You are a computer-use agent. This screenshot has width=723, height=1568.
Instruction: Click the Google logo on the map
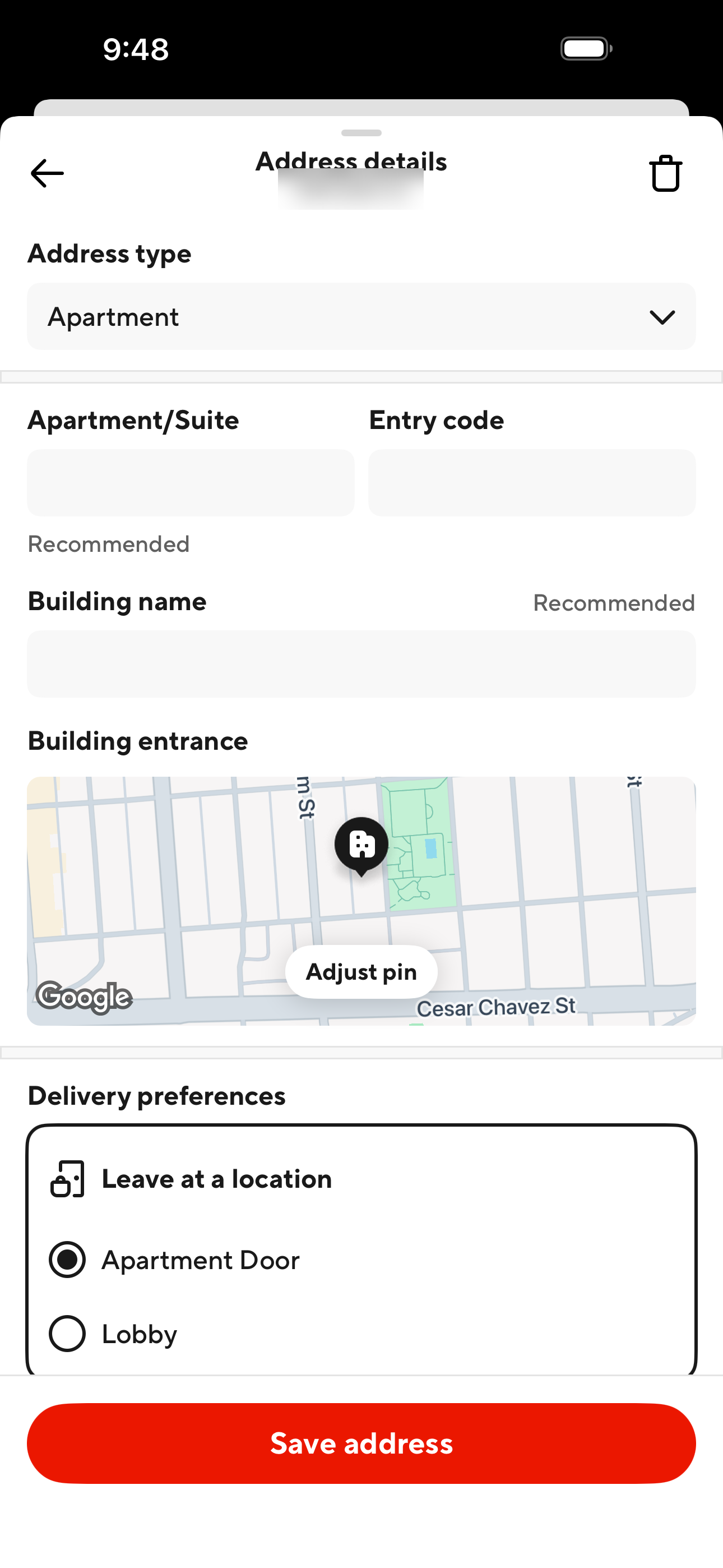pos(84,997)
